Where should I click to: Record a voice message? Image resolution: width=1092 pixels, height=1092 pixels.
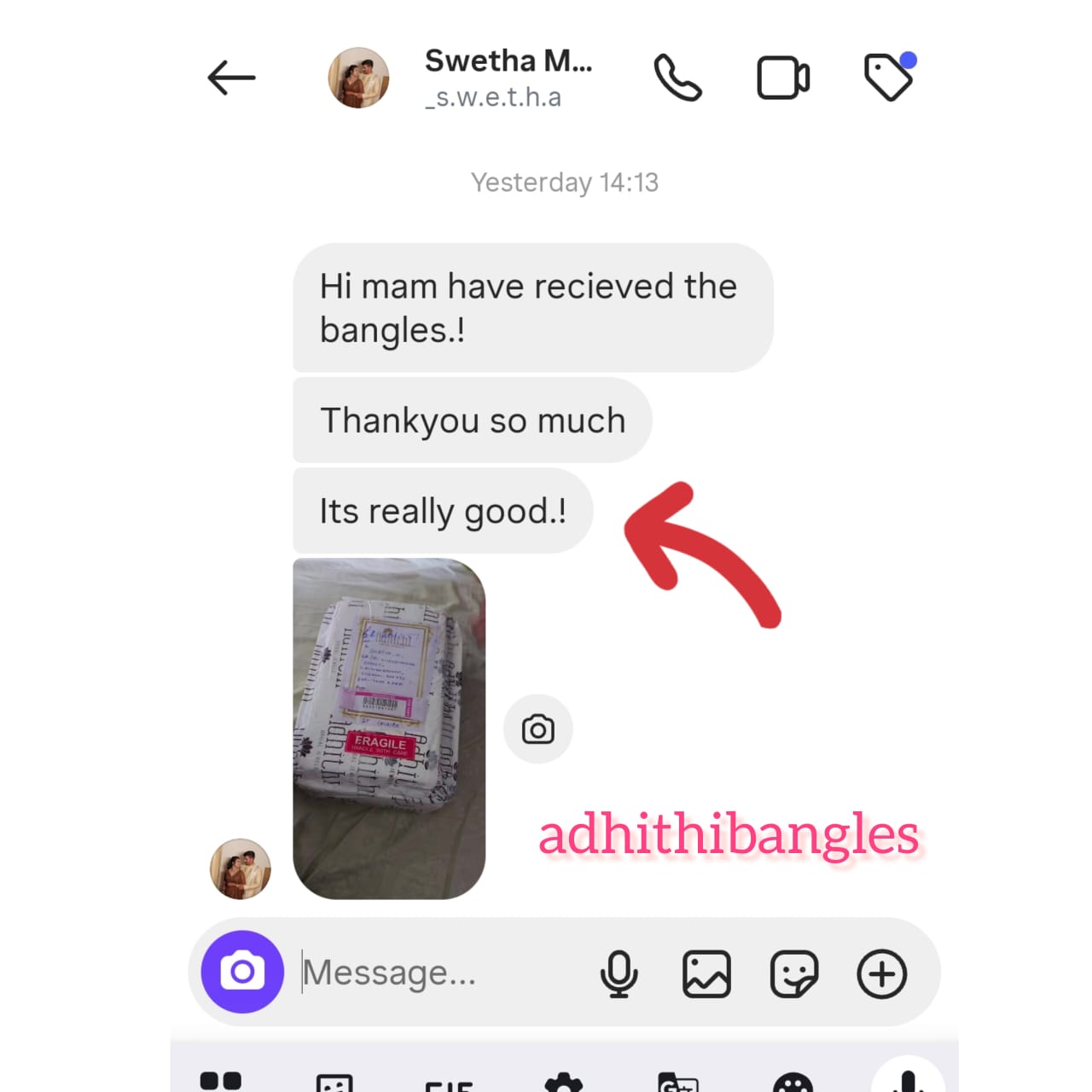click(x=619, y=973)
